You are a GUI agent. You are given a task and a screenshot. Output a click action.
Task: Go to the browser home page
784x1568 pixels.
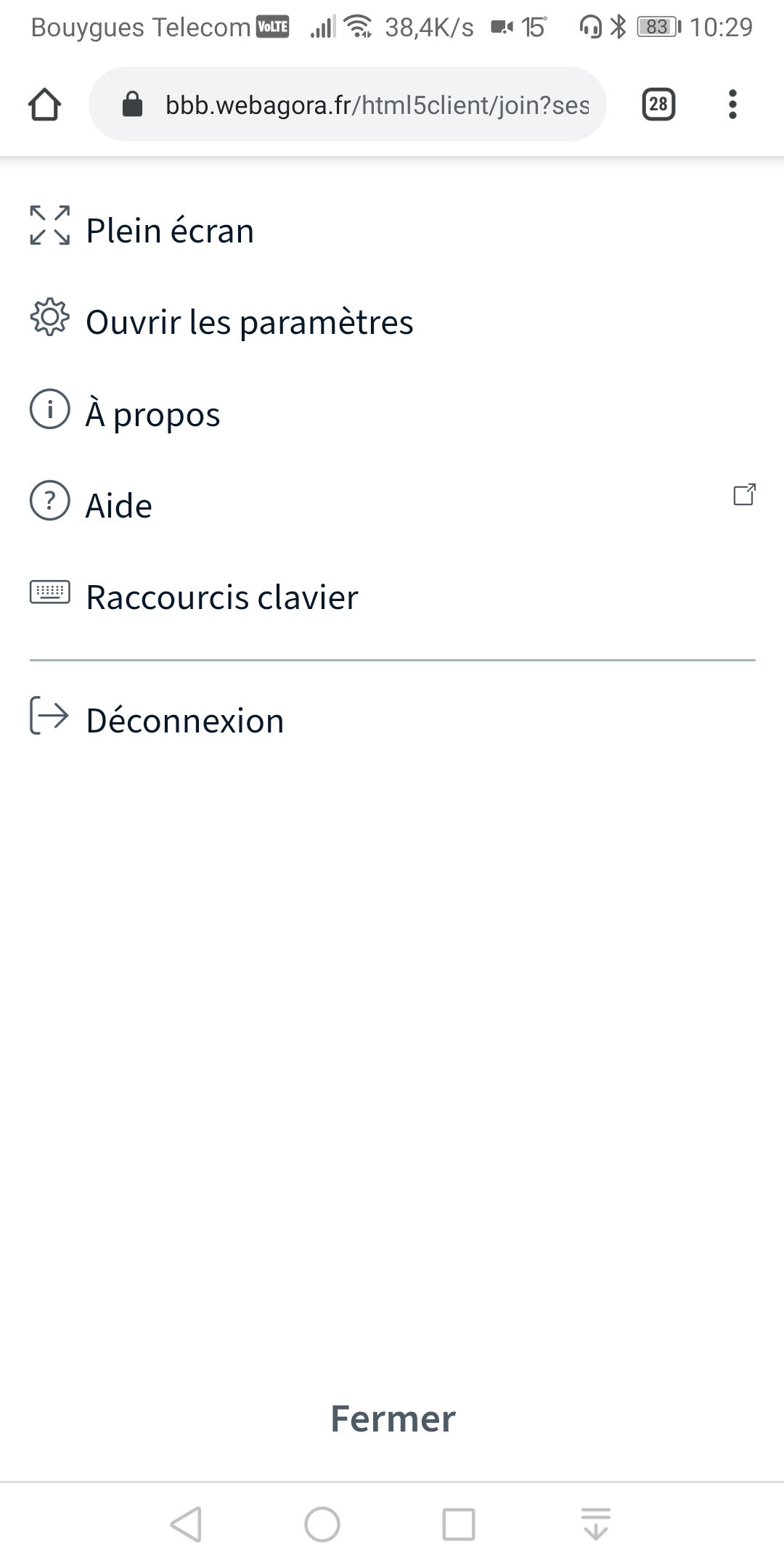coord(44,105)
